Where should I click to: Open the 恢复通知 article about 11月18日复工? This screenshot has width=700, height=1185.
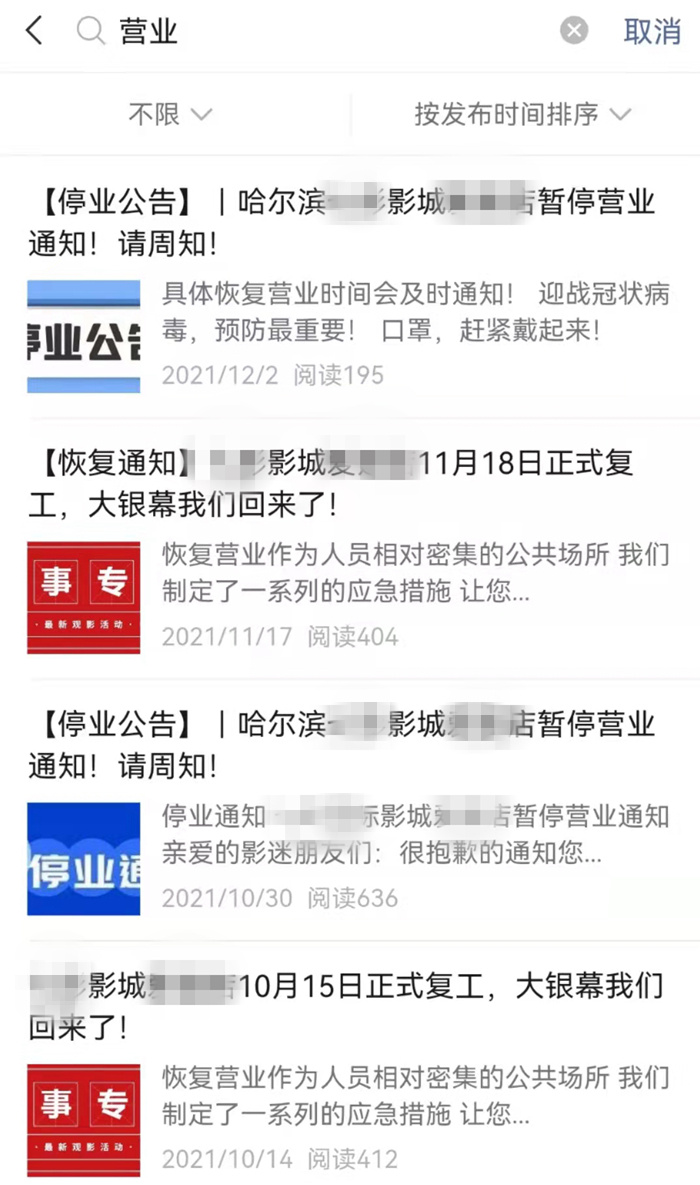[x=330, y=483]
